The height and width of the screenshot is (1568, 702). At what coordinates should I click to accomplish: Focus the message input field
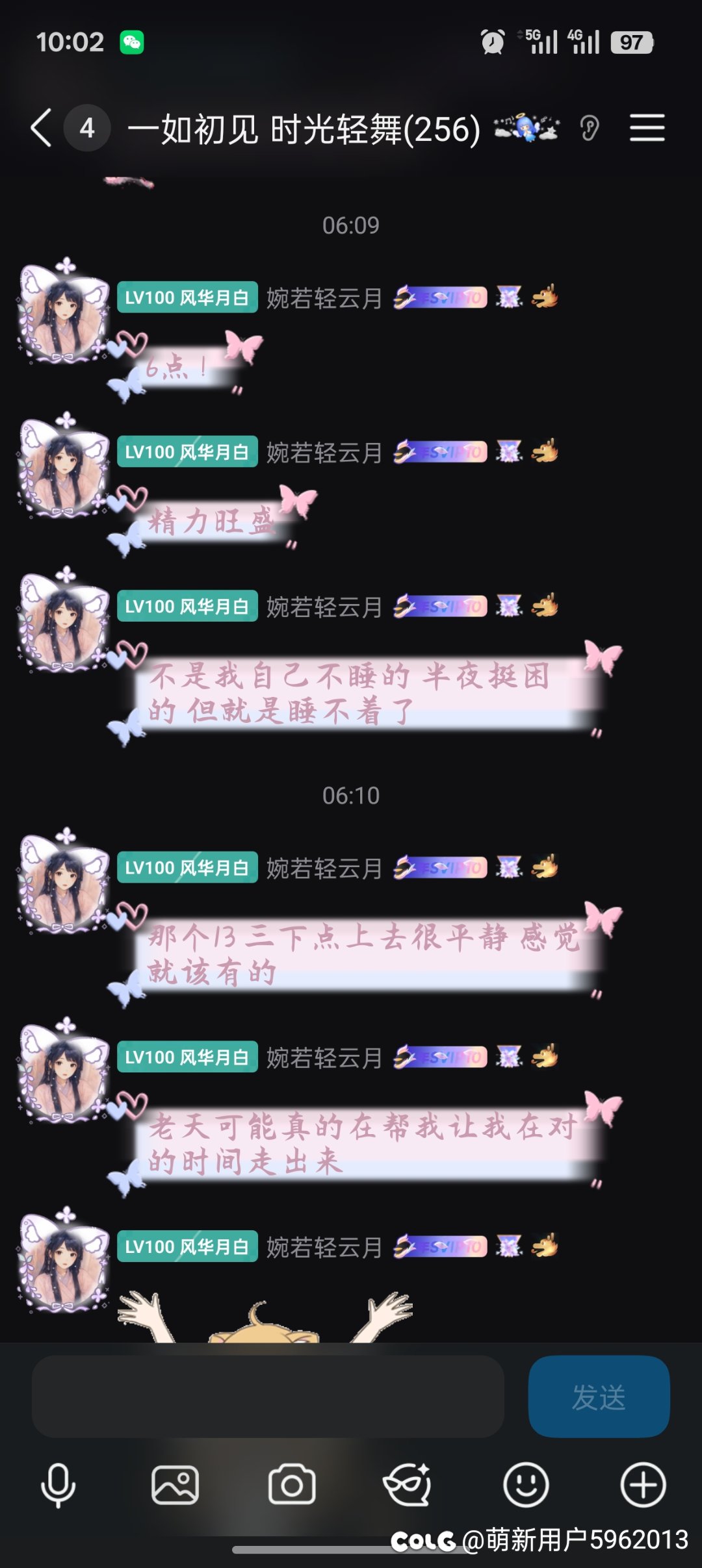[268, 1396]
